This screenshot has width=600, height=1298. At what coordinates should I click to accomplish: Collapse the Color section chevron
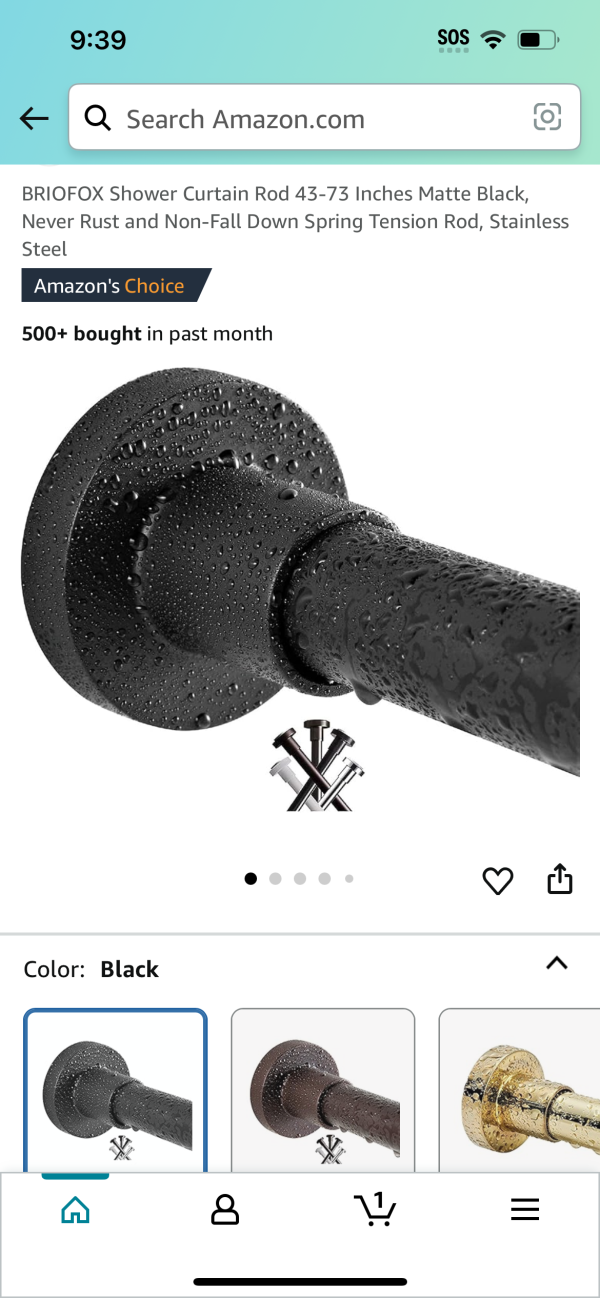pos(557,964)
